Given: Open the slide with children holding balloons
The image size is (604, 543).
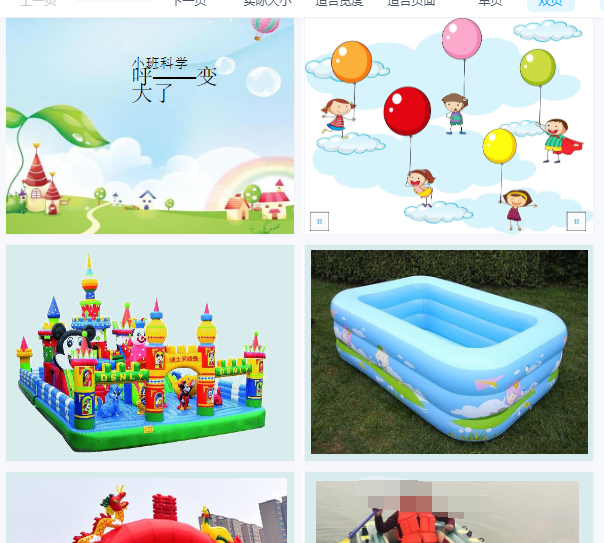Looking at the screenshot, I should point(448,125).
